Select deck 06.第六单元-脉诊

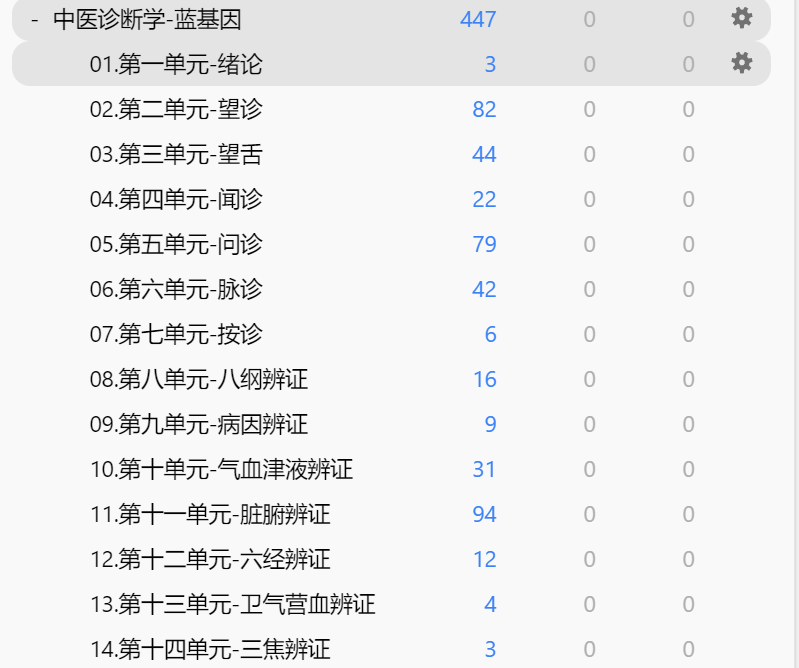tap(176, 289)
